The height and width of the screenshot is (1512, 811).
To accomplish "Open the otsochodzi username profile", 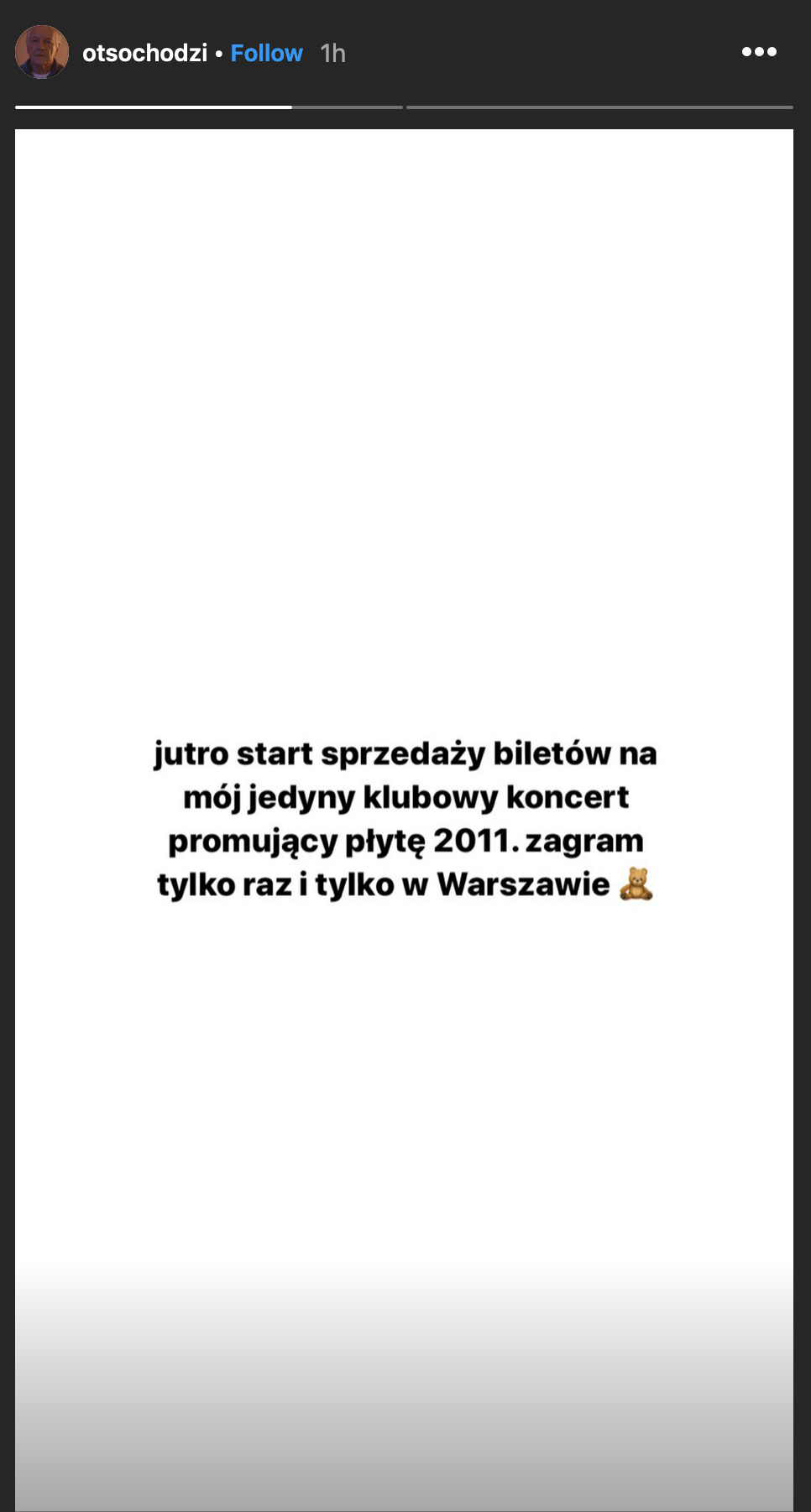I will click(x=144, y=53).
